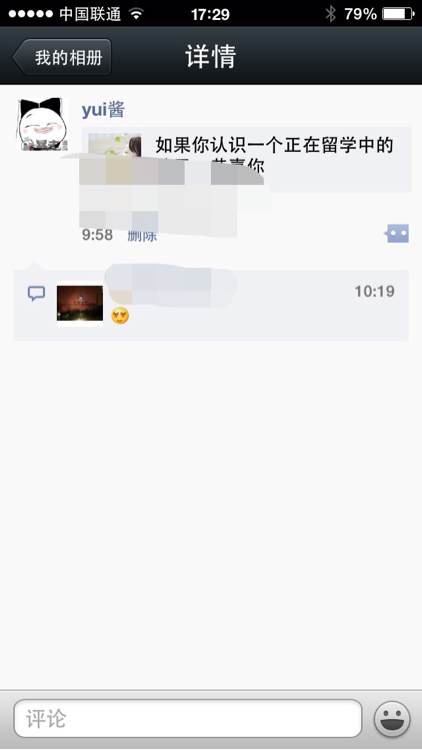Focus the 评论 comment field
Screen dimensions: 422x750
tap(188, 718)
